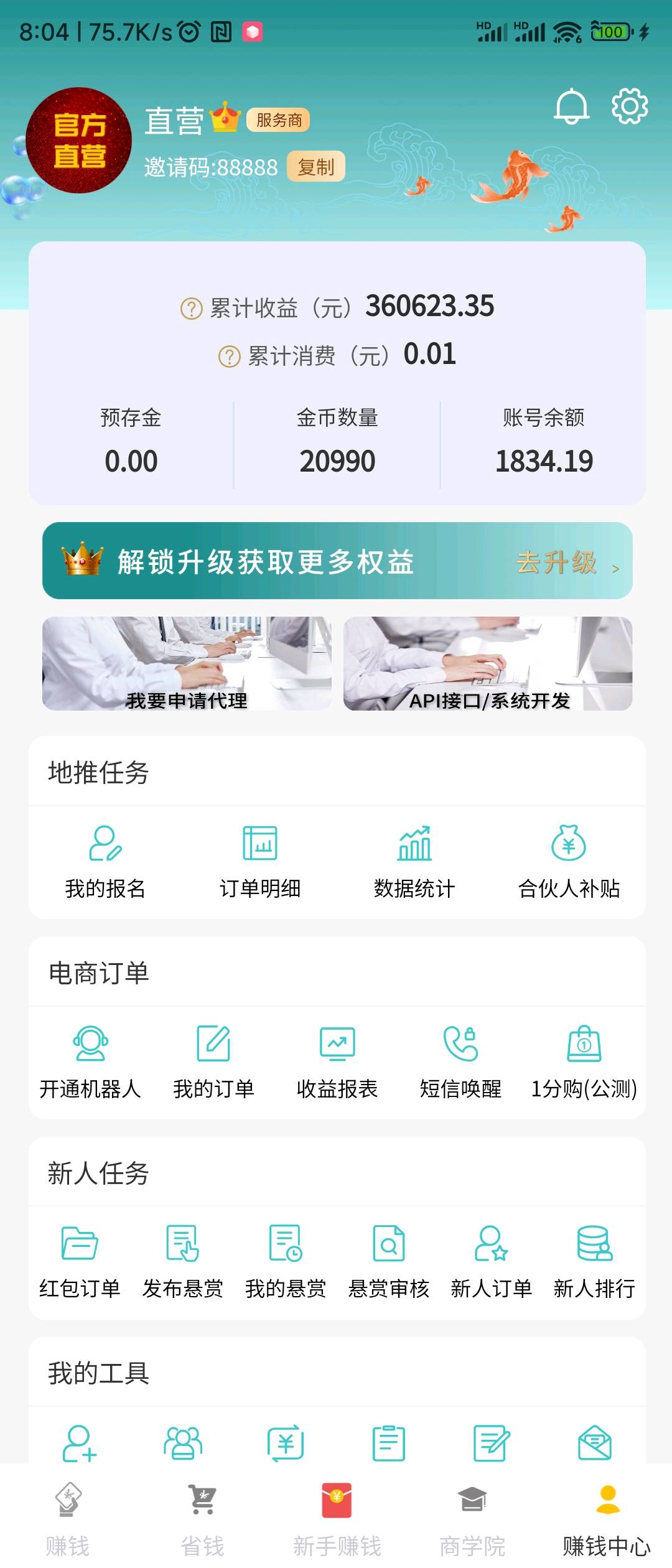Open the settings gear
Viewport: 672px width, 1568px height.
(629, 106)
